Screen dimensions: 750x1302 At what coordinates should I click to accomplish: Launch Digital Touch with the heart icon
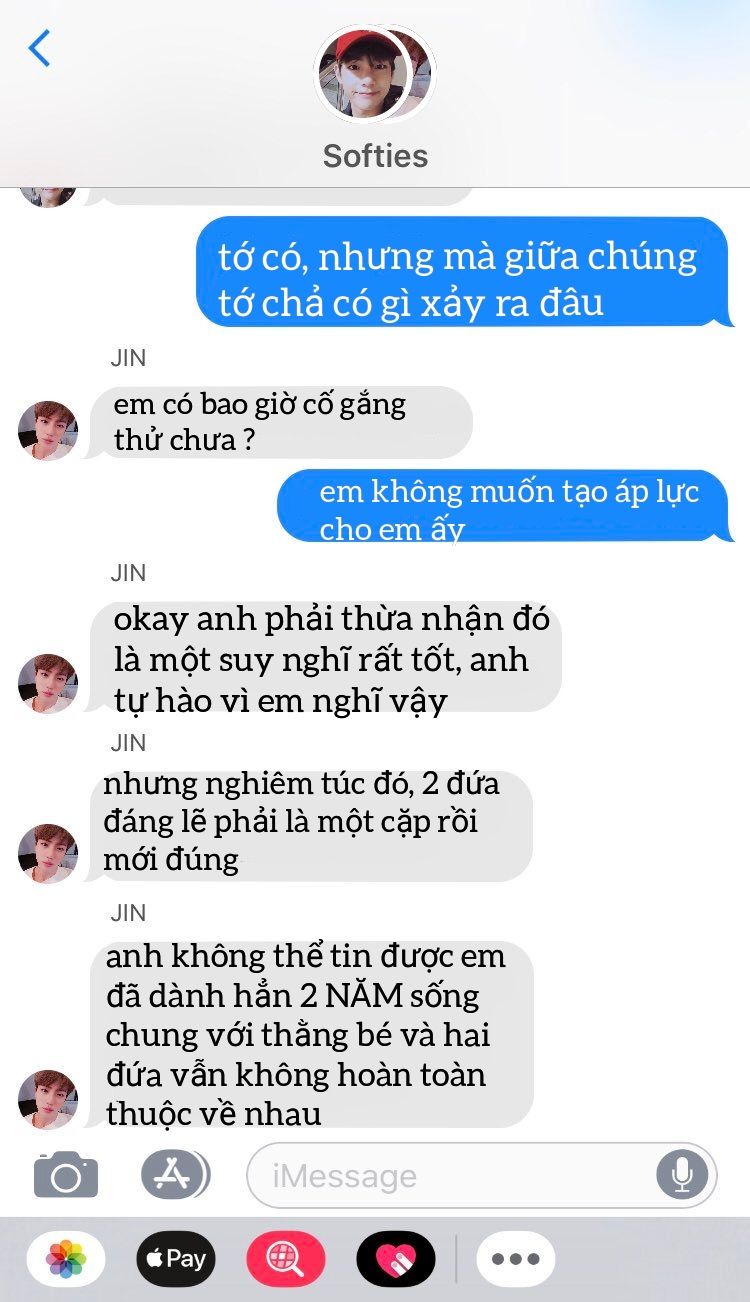pyautogui.click(x=396, y=1259)
